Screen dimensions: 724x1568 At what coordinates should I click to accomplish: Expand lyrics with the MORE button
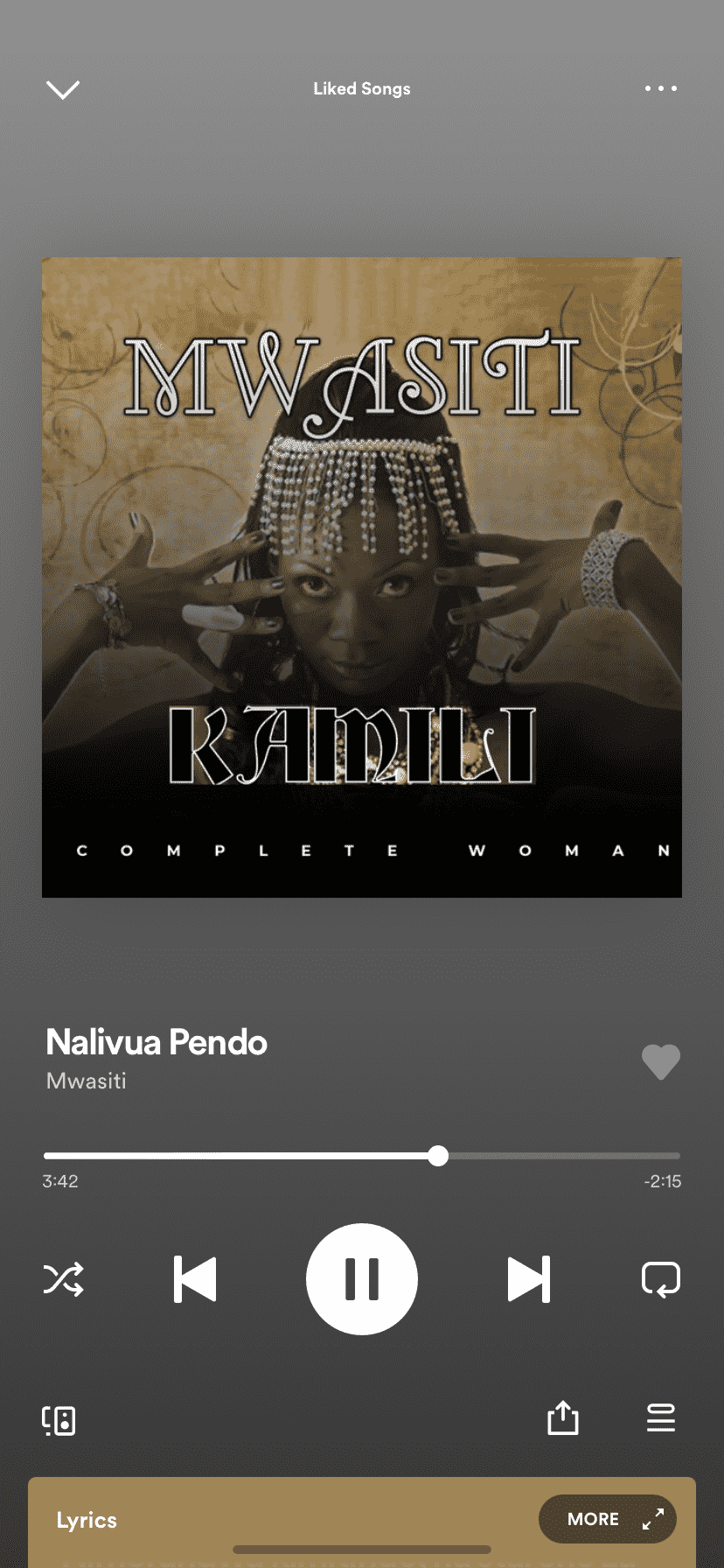[x=608, y=1519]
